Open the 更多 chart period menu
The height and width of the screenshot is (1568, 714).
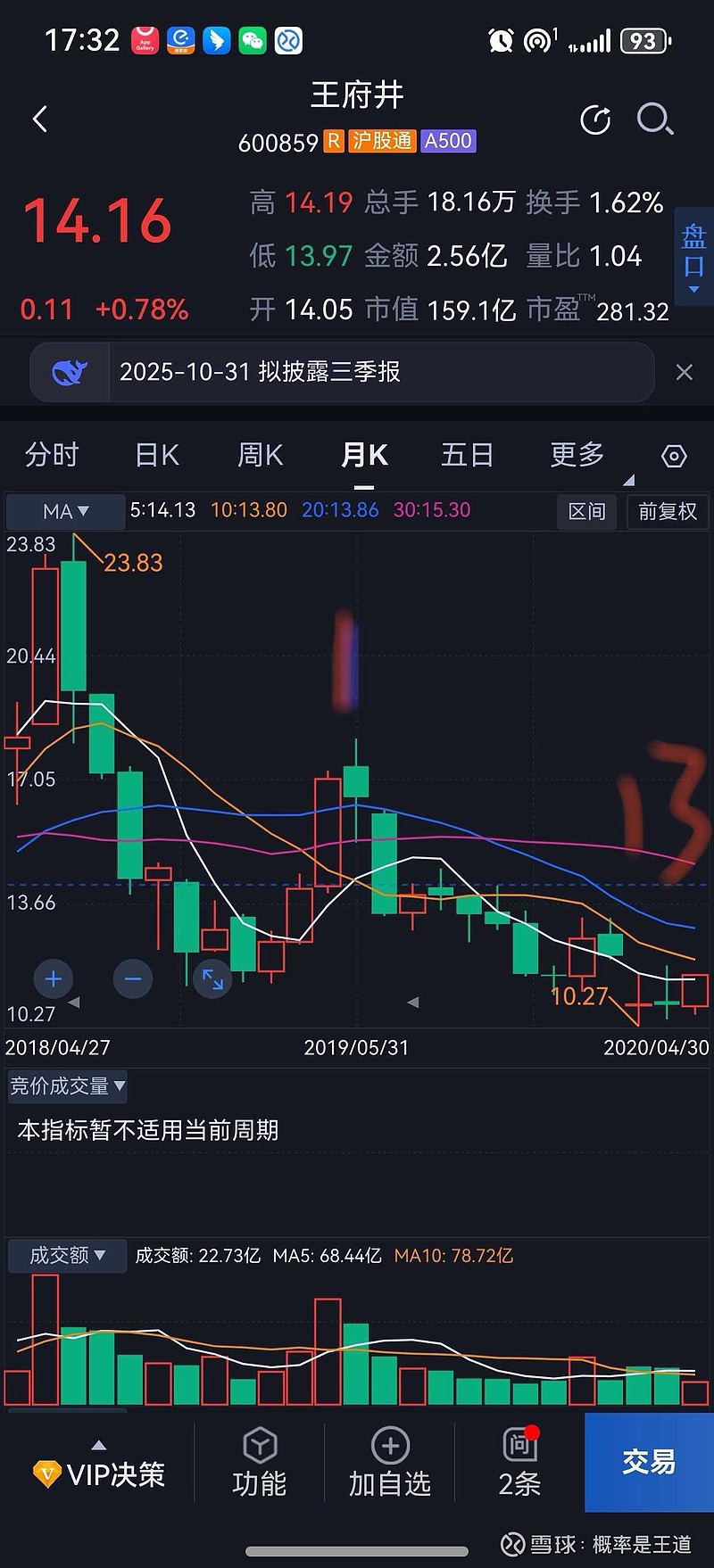tap(577, 455)
